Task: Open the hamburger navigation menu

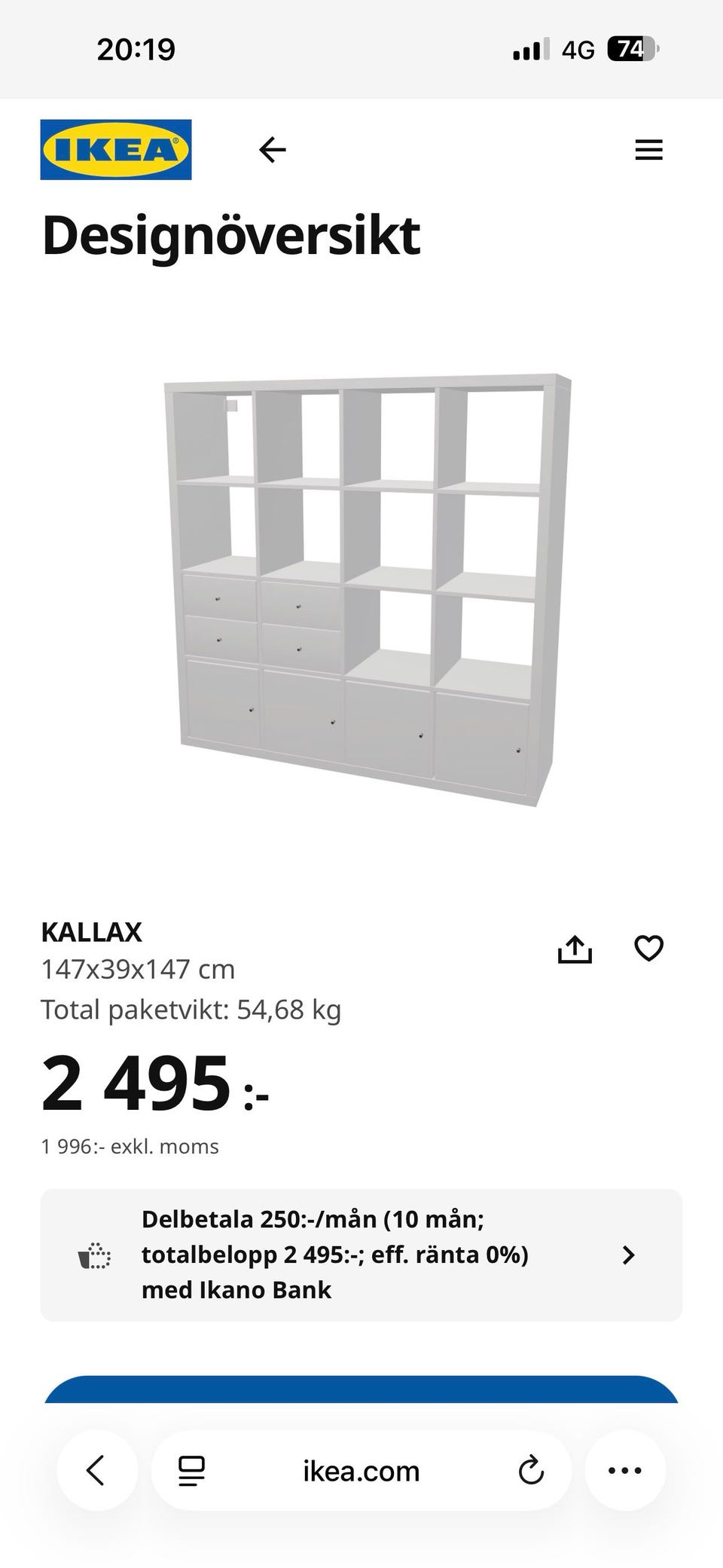Action: point(649,150)
